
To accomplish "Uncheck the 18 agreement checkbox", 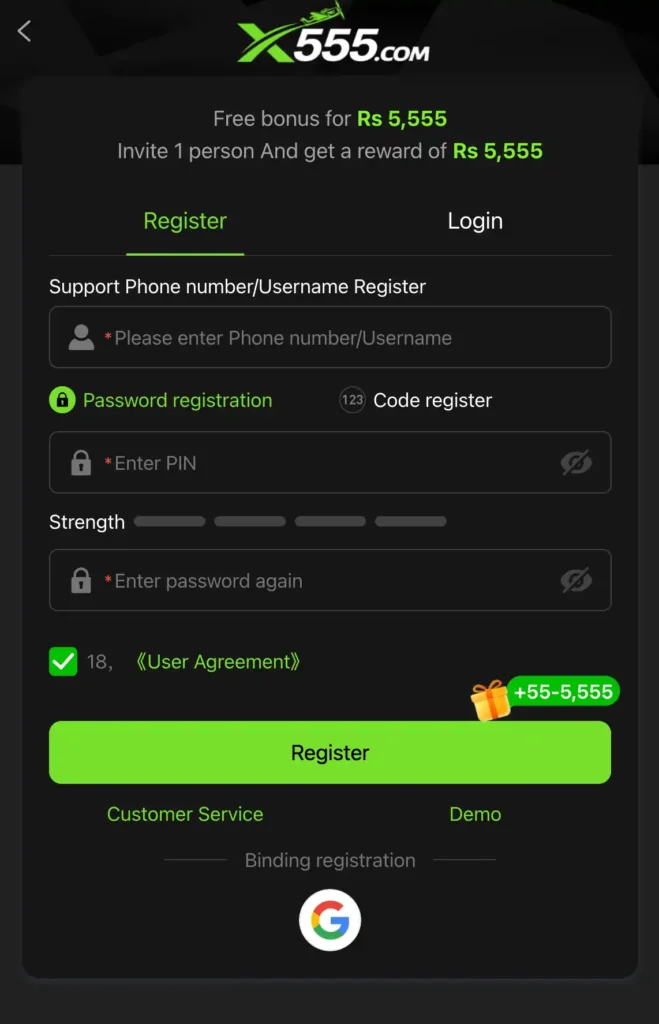I will pyautogui.click(x=63, y=661).
